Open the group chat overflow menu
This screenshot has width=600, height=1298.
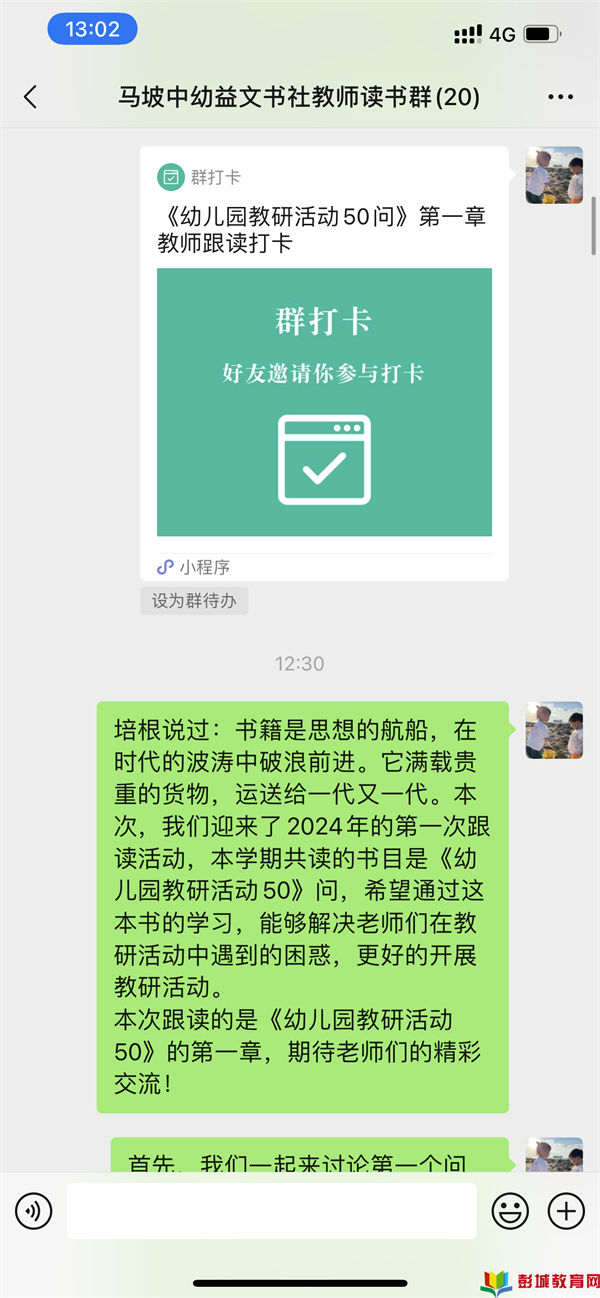click(x=560, y=97)
